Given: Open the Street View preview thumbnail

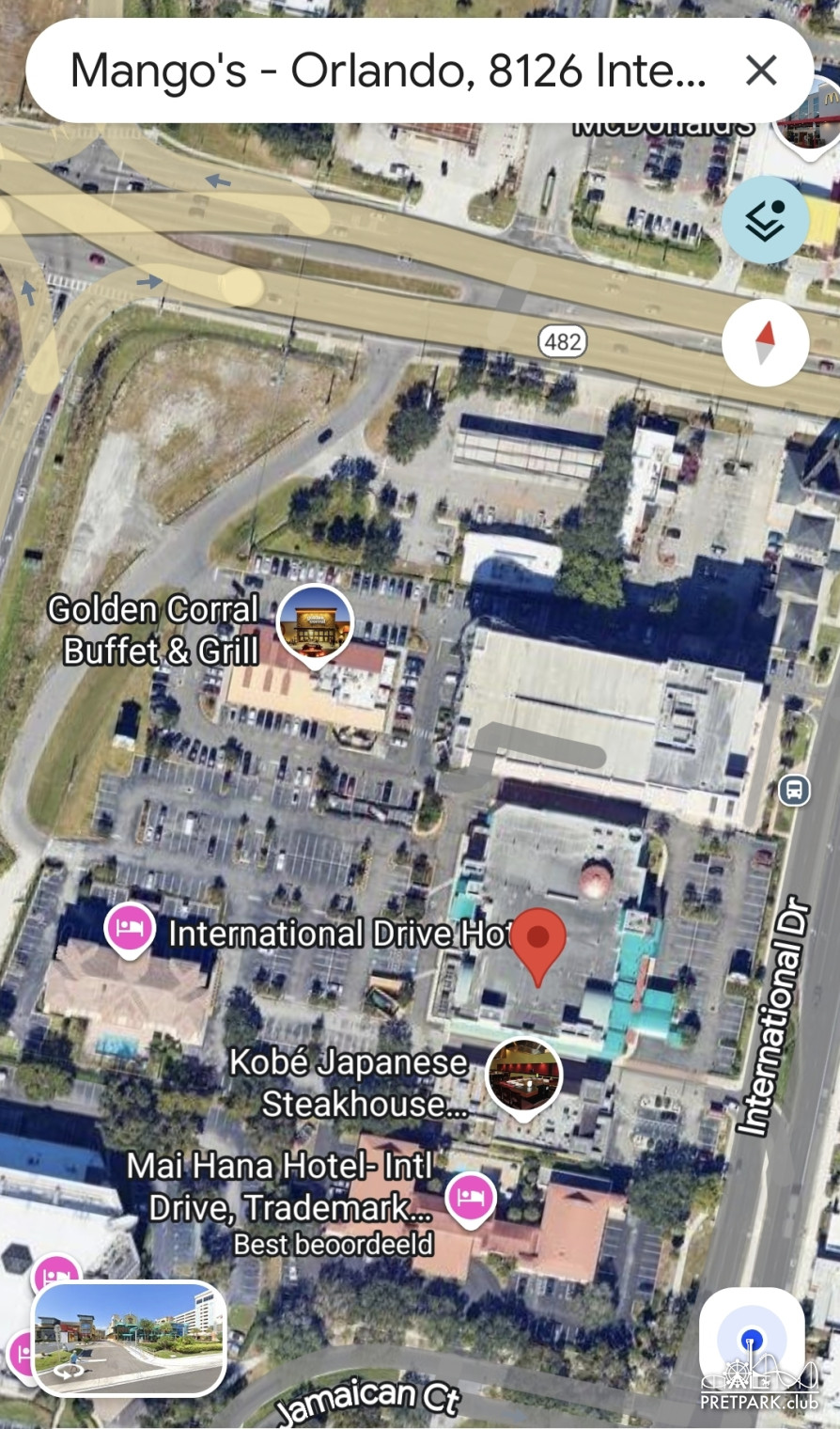Looking at the screenshot, I should [130, 1337].
